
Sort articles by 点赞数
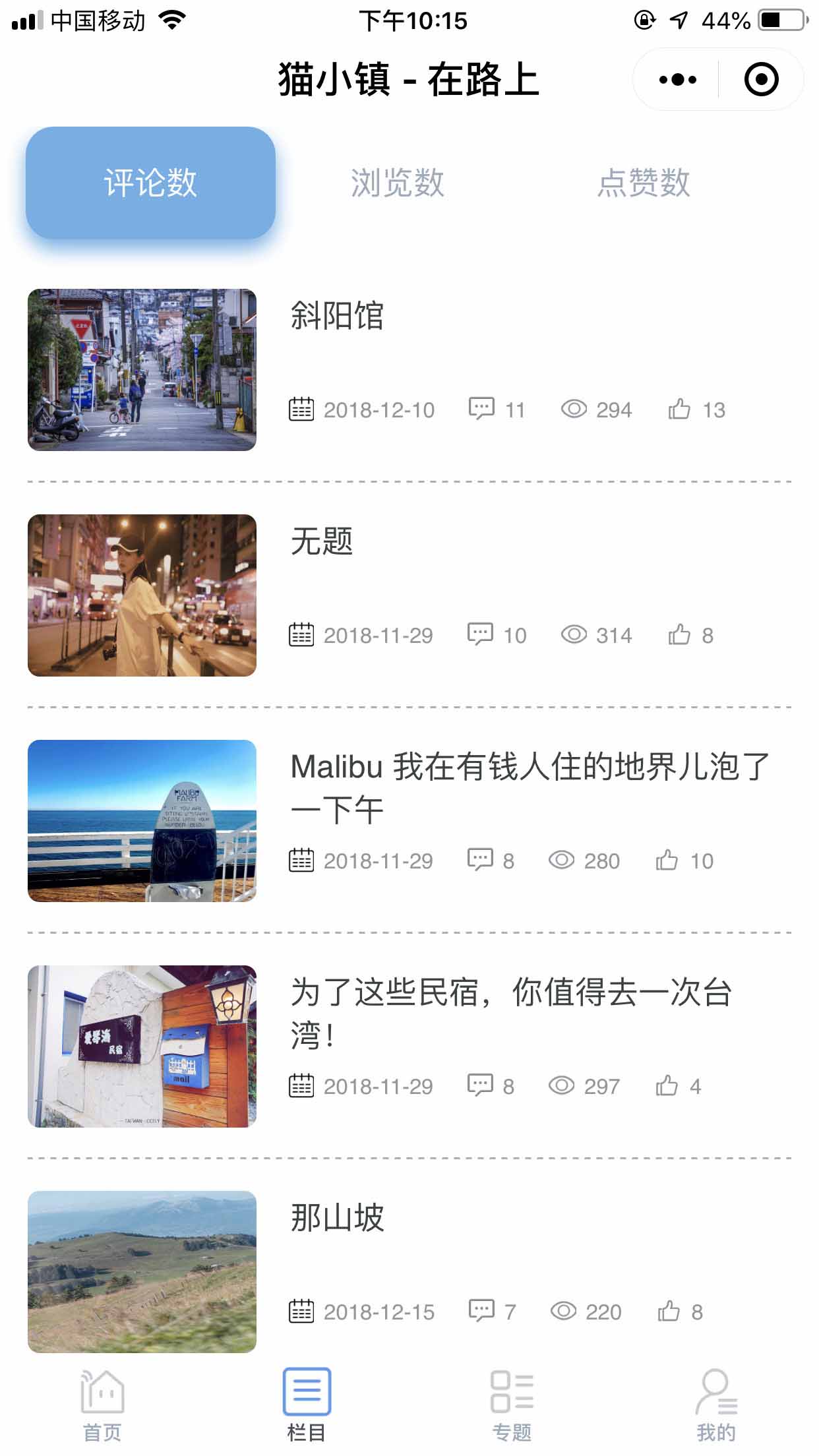(x=644, y=183)
